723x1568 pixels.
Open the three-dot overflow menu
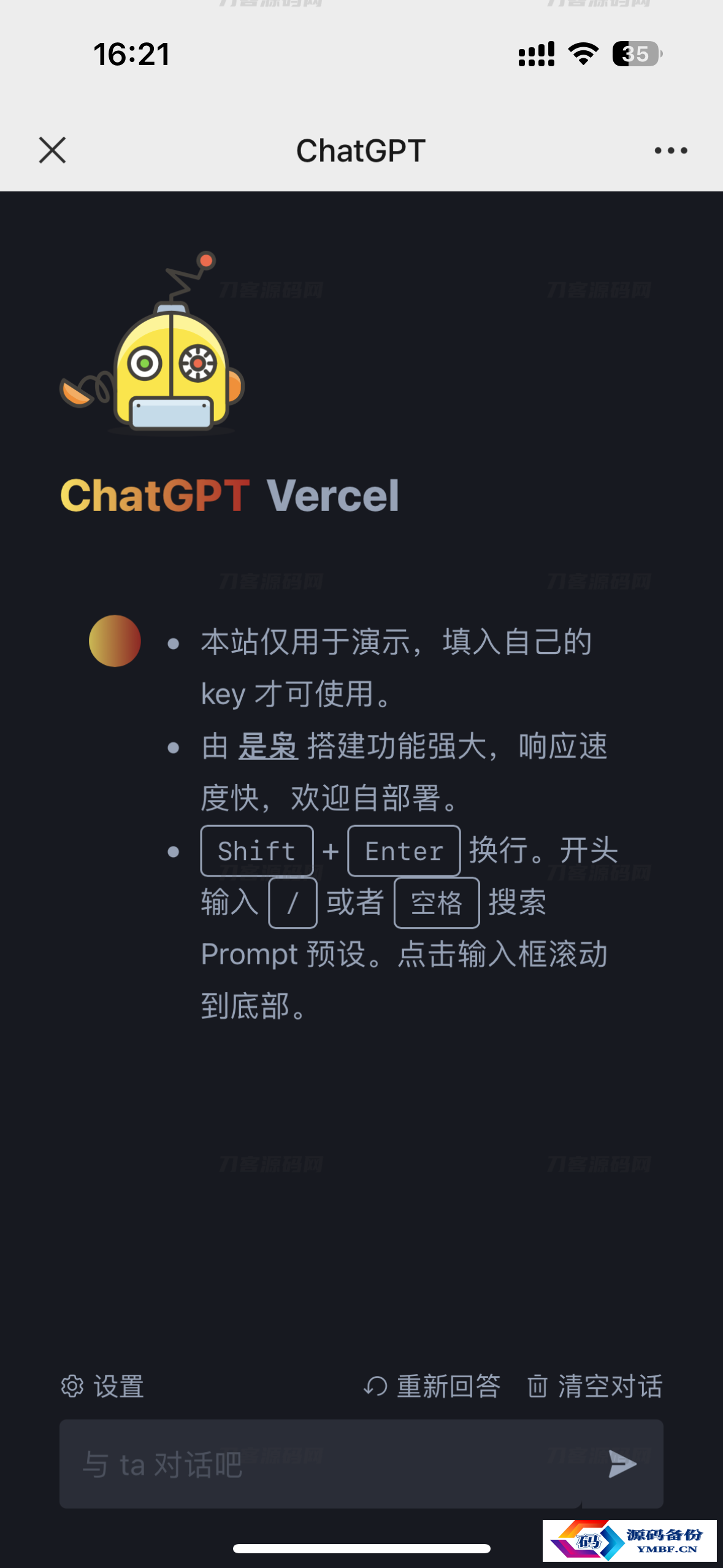click(670, 150)
